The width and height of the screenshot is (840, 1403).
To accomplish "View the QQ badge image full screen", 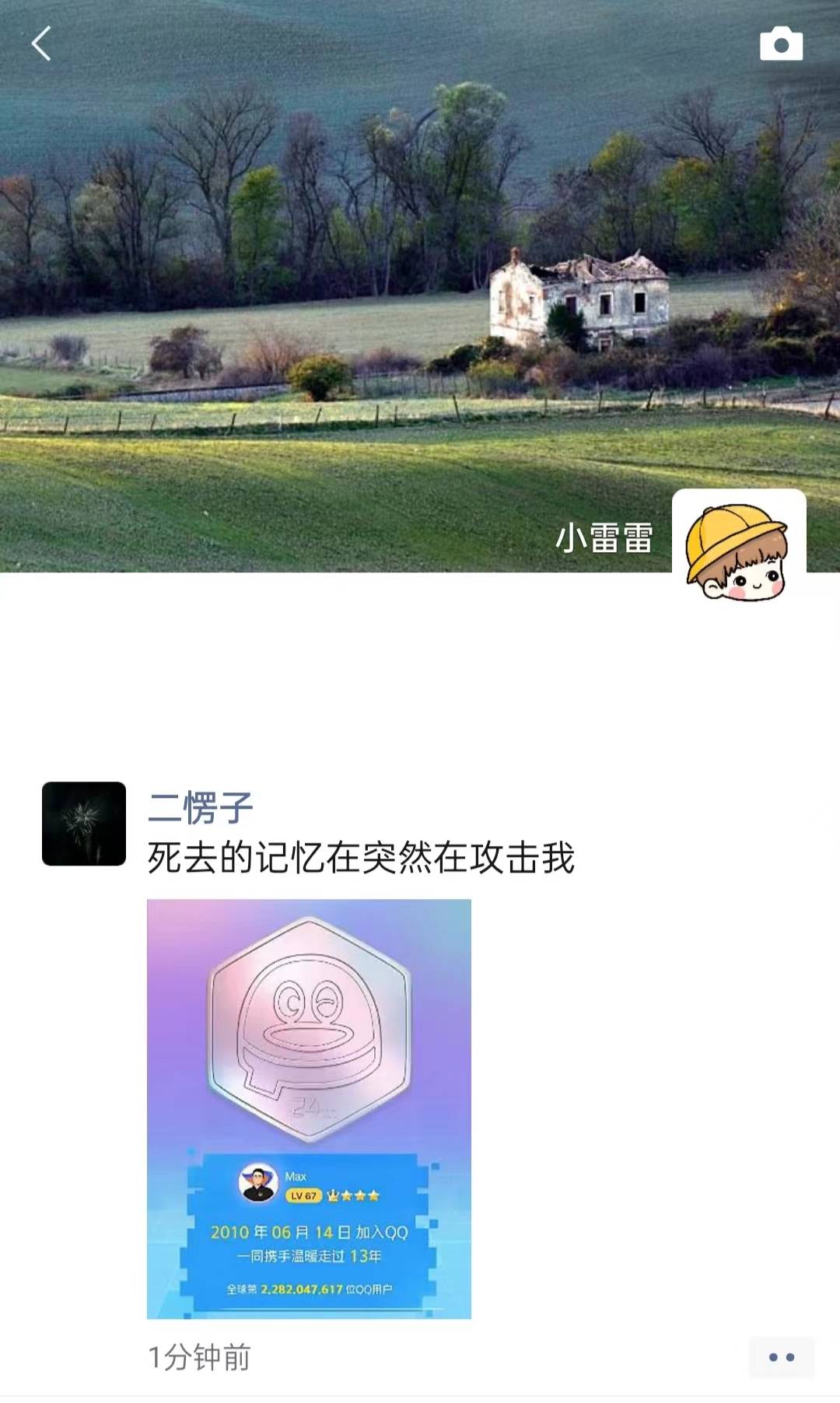I will pos(309,1108).
